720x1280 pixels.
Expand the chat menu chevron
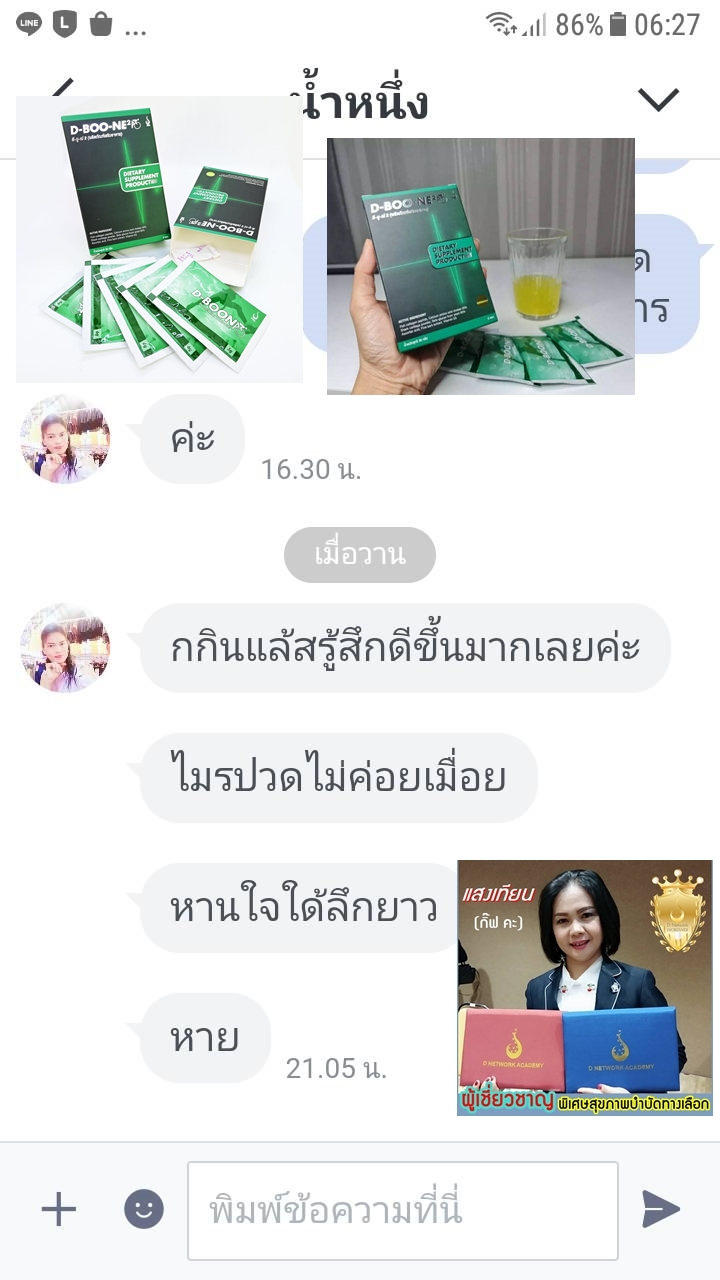pyautogui.click(x=658, y=99)
